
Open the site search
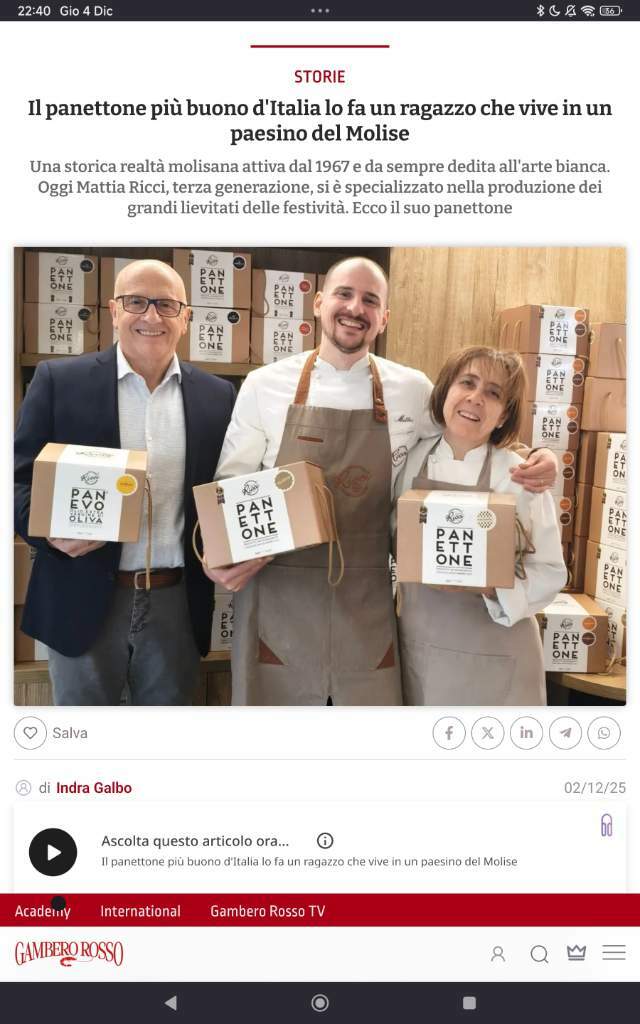click(x=539, y=954)
